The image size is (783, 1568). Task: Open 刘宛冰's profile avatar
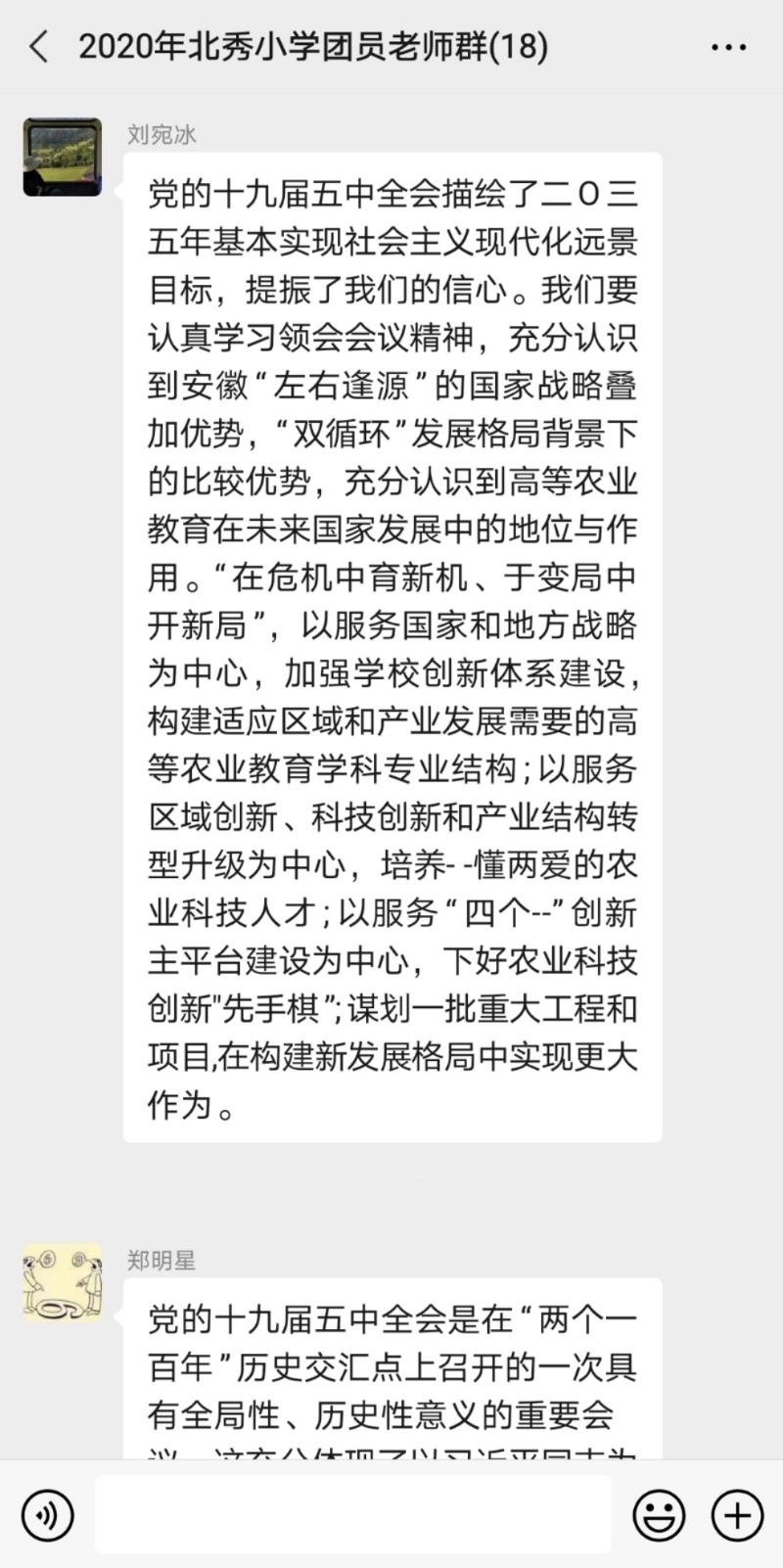[63, 157]
